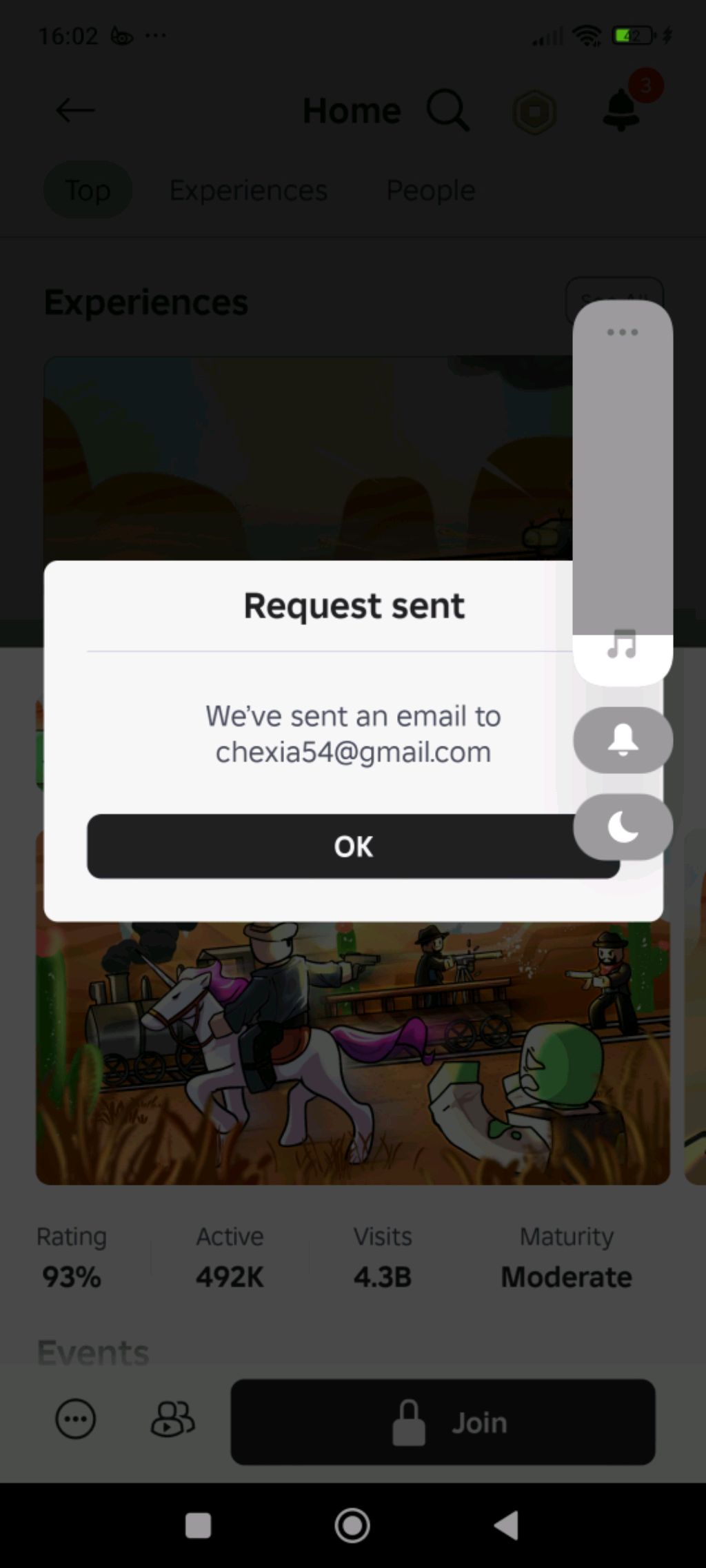Open more volume settings via three dots

[622, 332]
